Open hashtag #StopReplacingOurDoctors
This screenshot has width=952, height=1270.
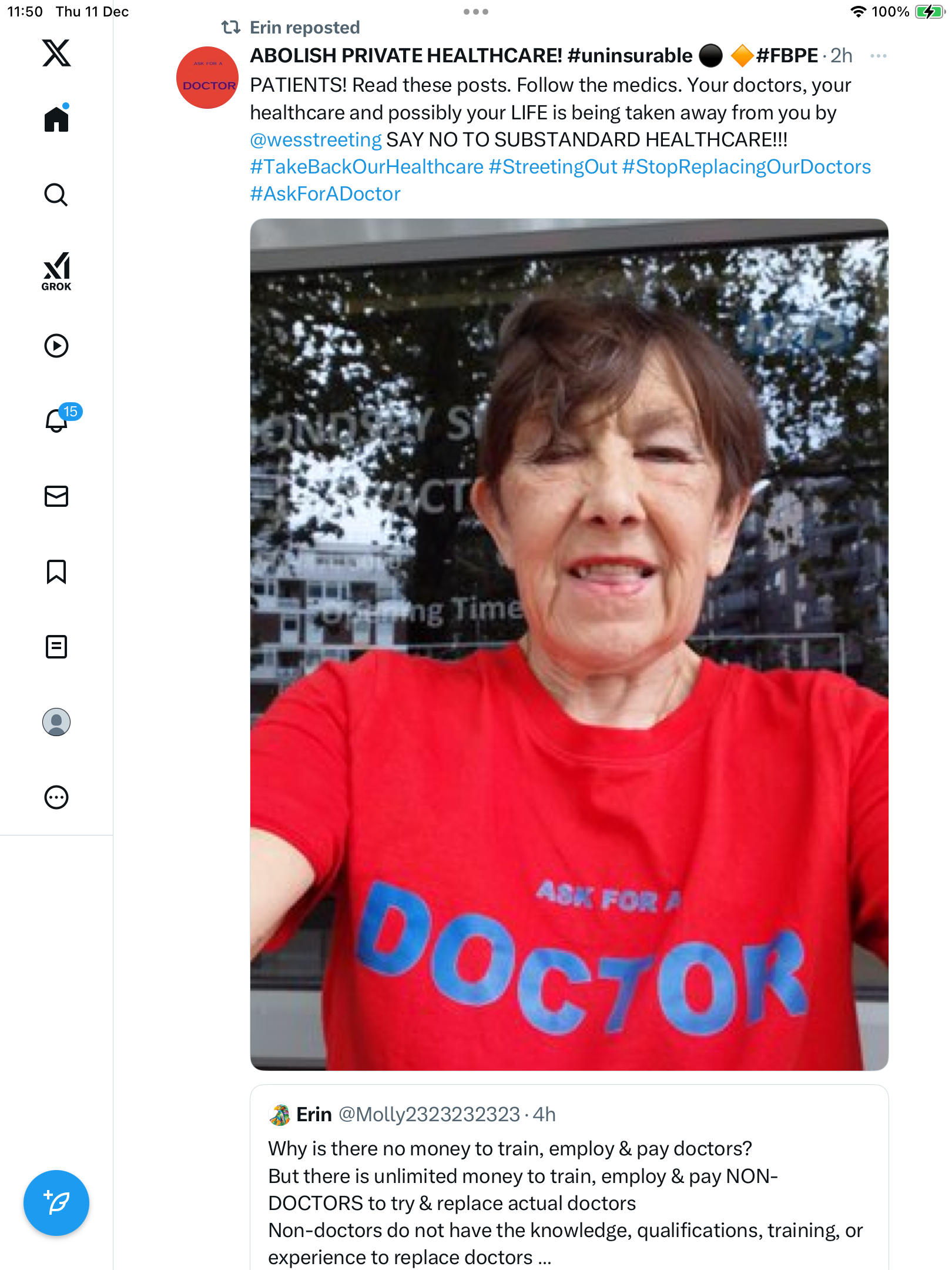(746, 167)
